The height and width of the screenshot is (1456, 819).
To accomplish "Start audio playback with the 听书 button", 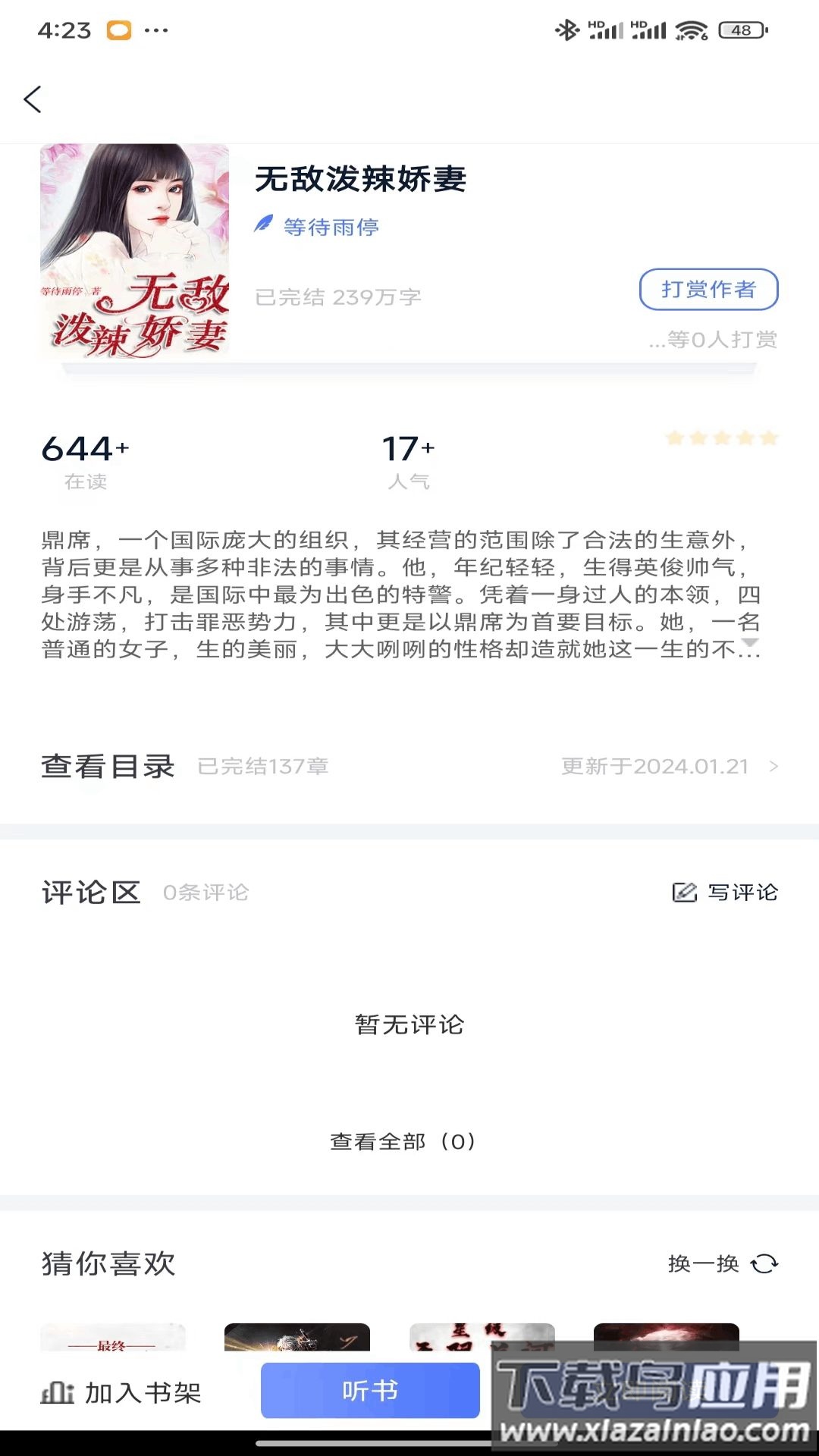I will click(369, 1391).
